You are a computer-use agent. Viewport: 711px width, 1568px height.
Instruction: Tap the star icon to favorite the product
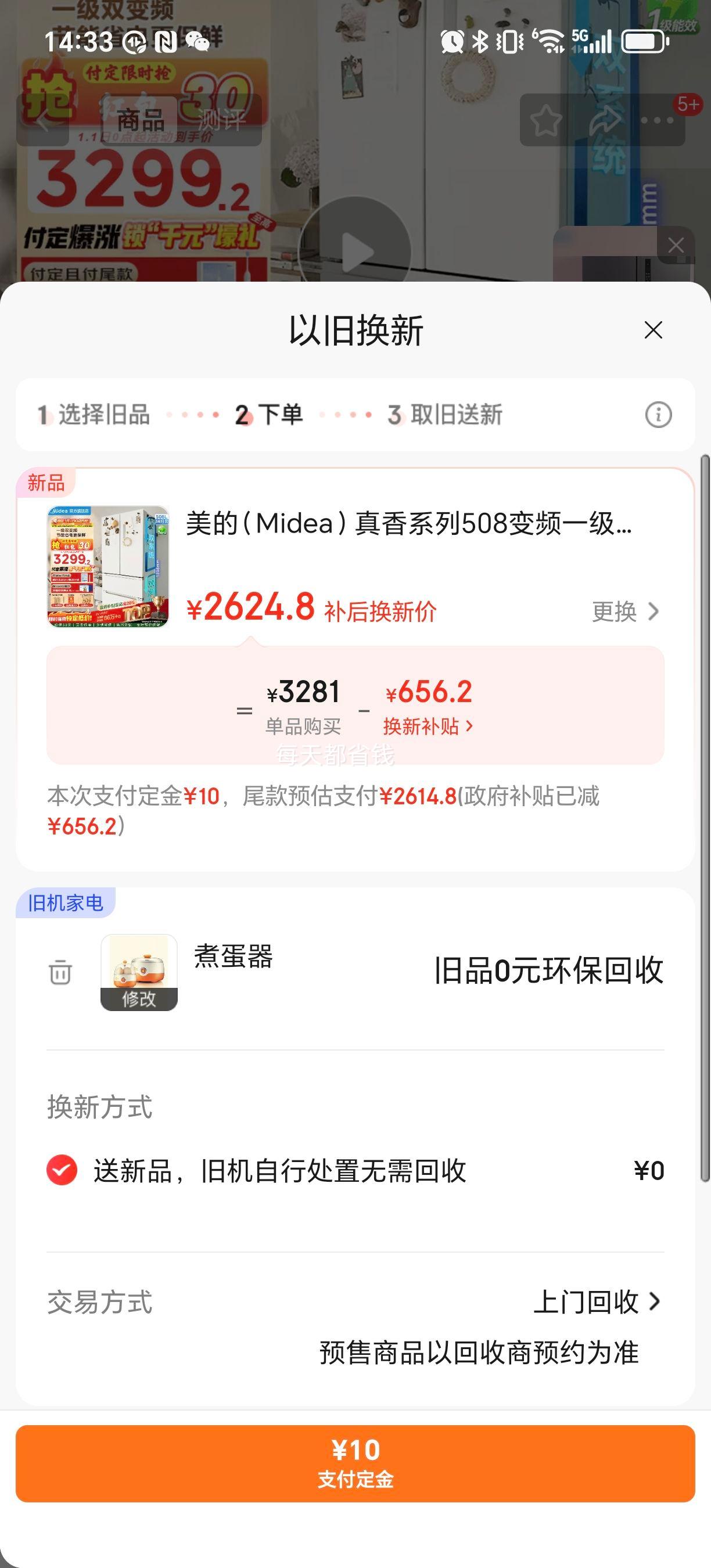(547, 121)
